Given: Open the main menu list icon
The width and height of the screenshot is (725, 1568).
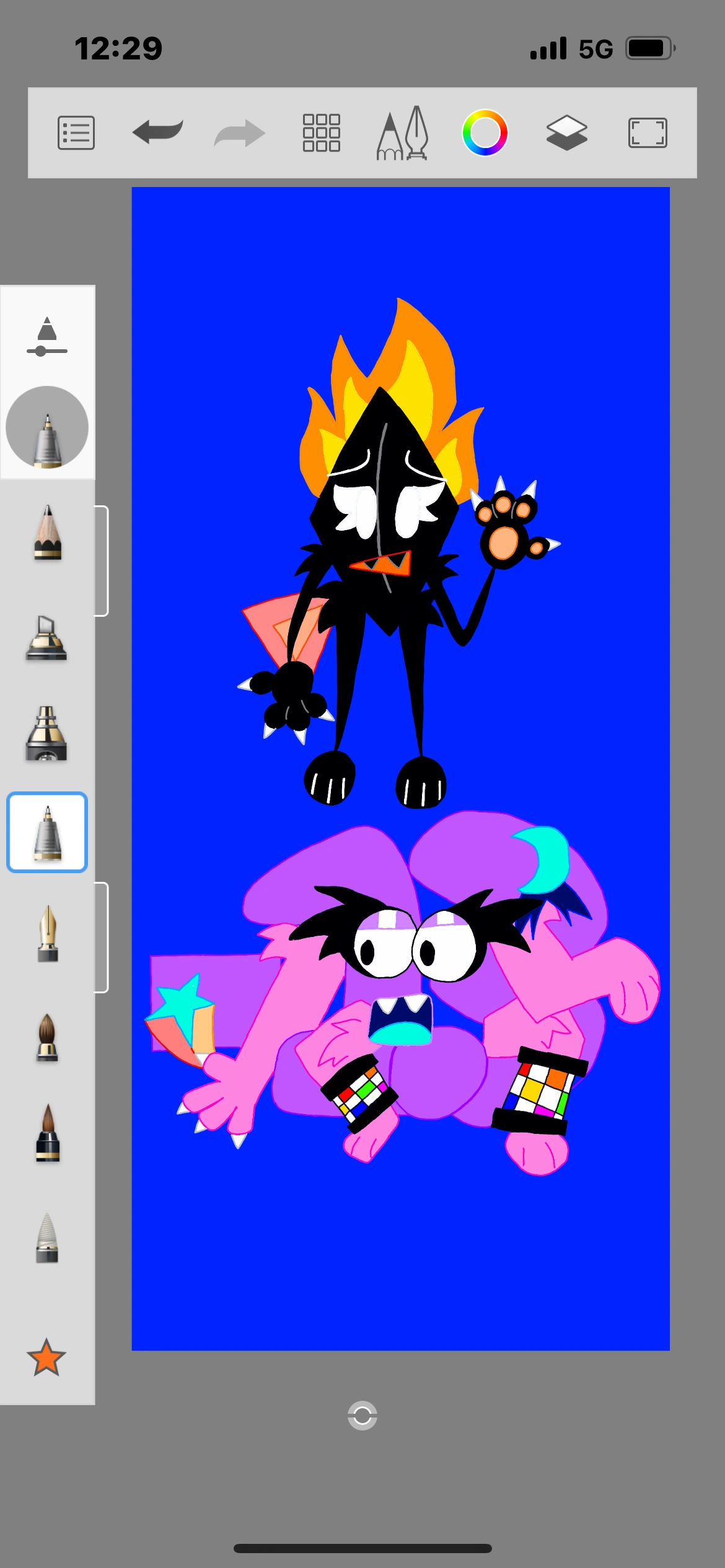Looking at the screenshot, I should tap(76, 133).
